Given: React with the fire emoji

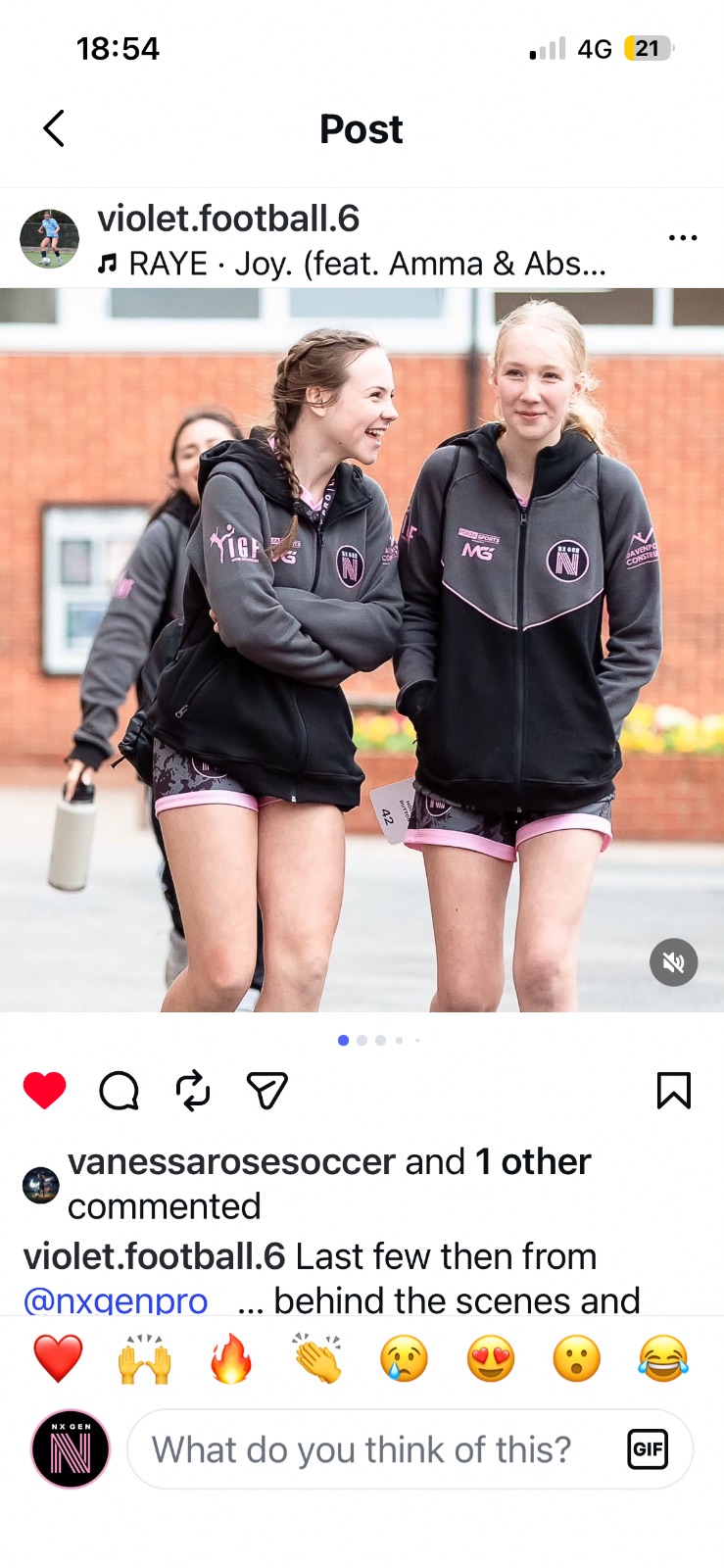Looking at the screenshot, I should [x=231, y=1359].
